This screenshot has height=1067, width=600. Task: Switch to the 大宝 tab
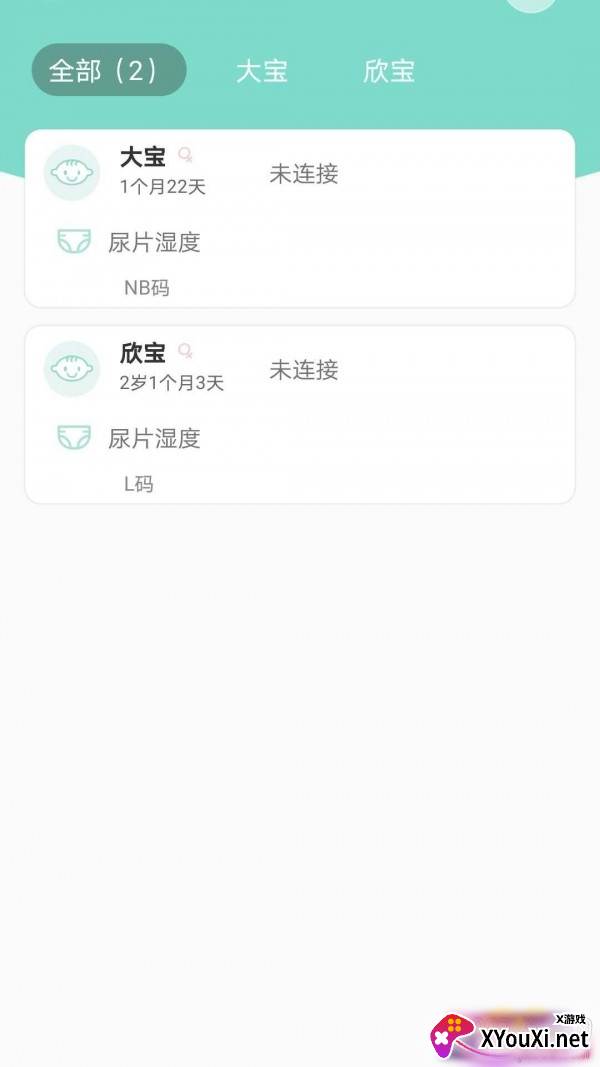tap(262, 71)
